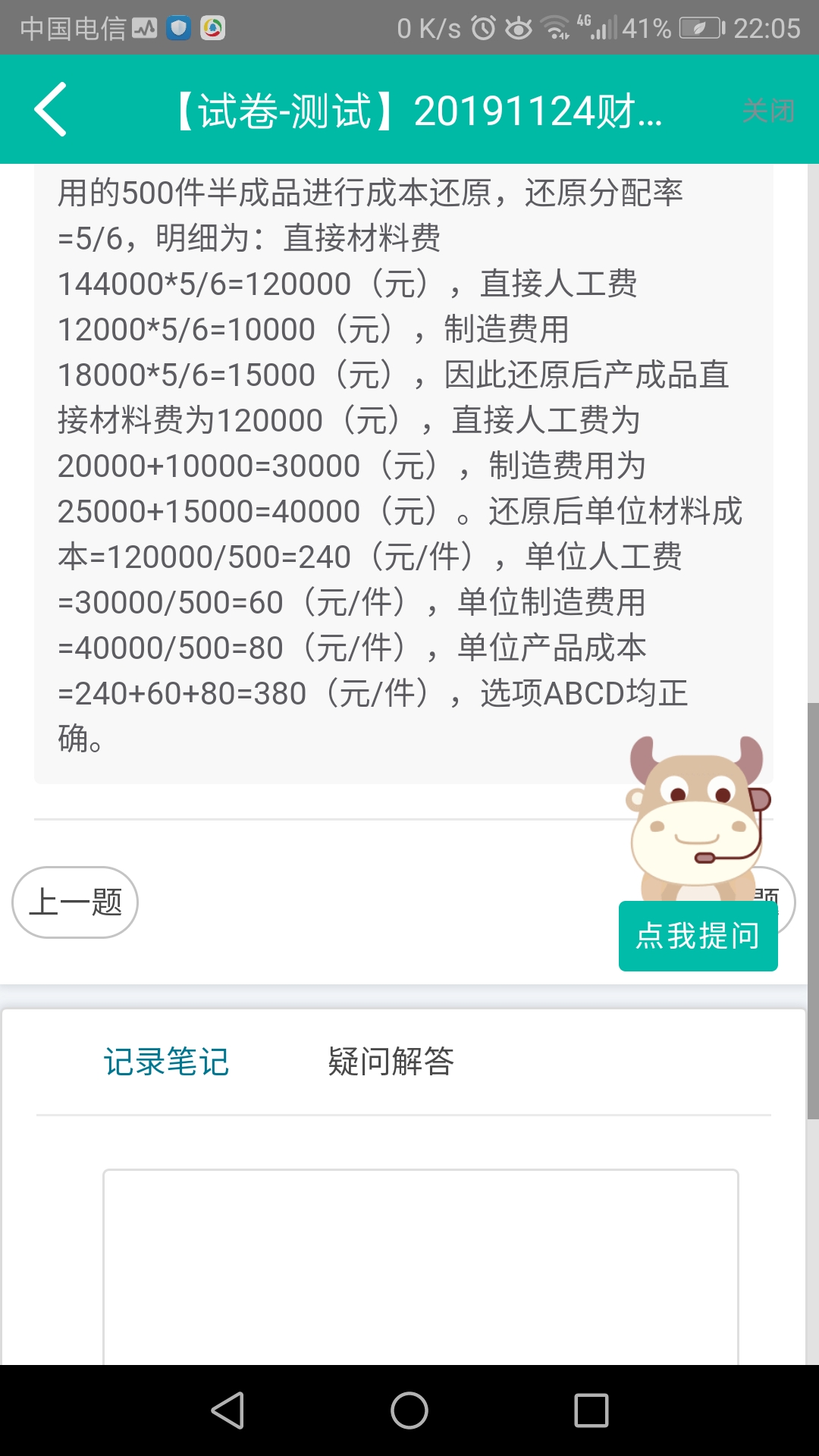Tap the back arrow in the header

51,110
